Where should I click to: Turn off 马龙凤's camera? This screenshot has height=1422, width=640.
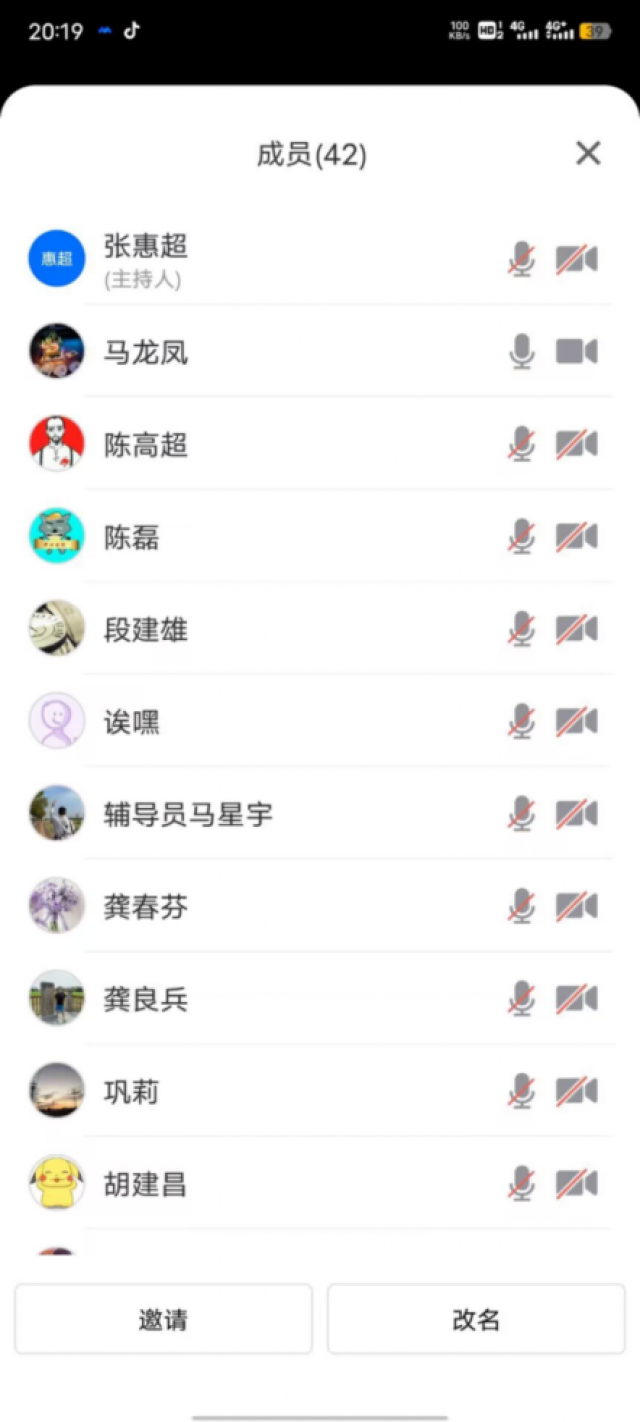[x=577, y=352]
